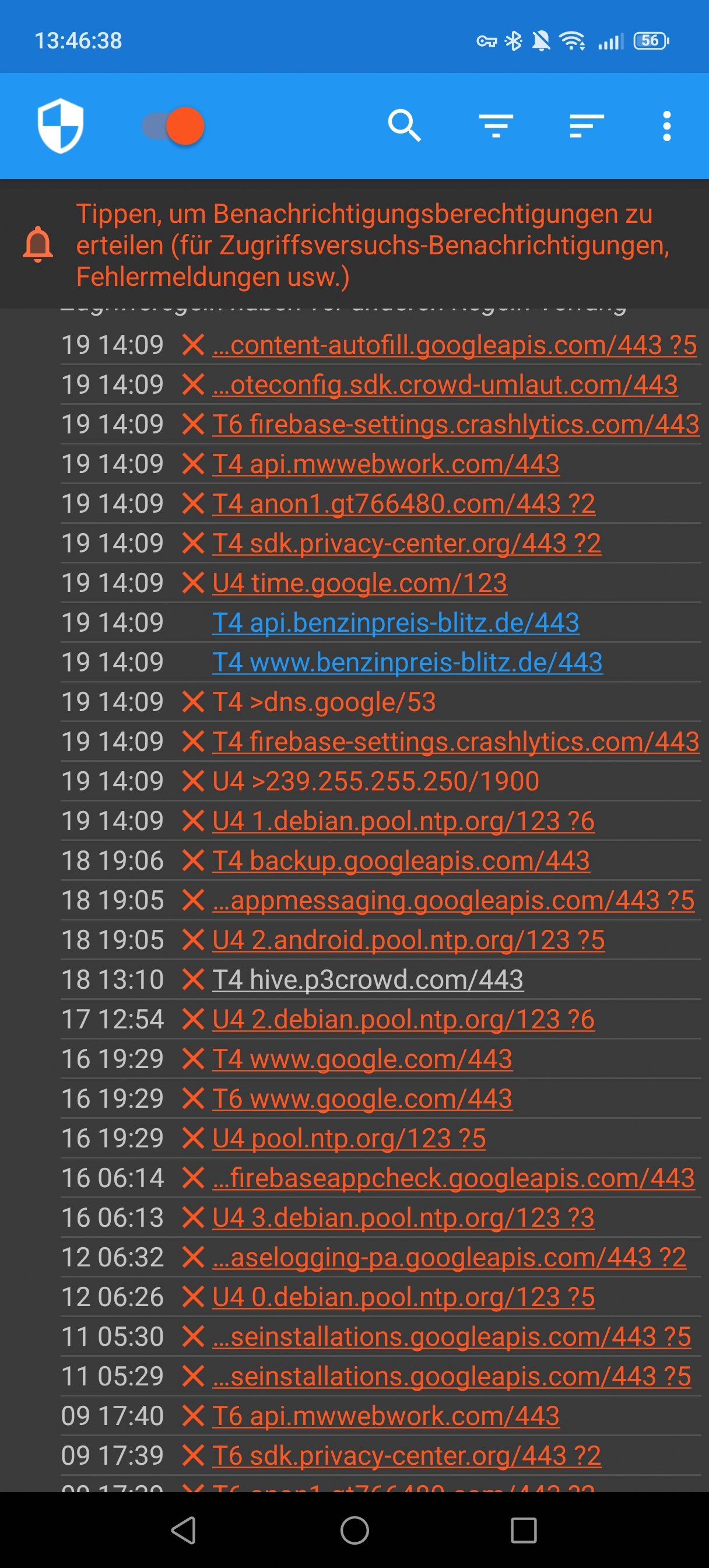The width and height of the screenshot is (709, 1568).
Task: Open T4 anon1.gt766480.com/443 entry
Action: point(403,504)
